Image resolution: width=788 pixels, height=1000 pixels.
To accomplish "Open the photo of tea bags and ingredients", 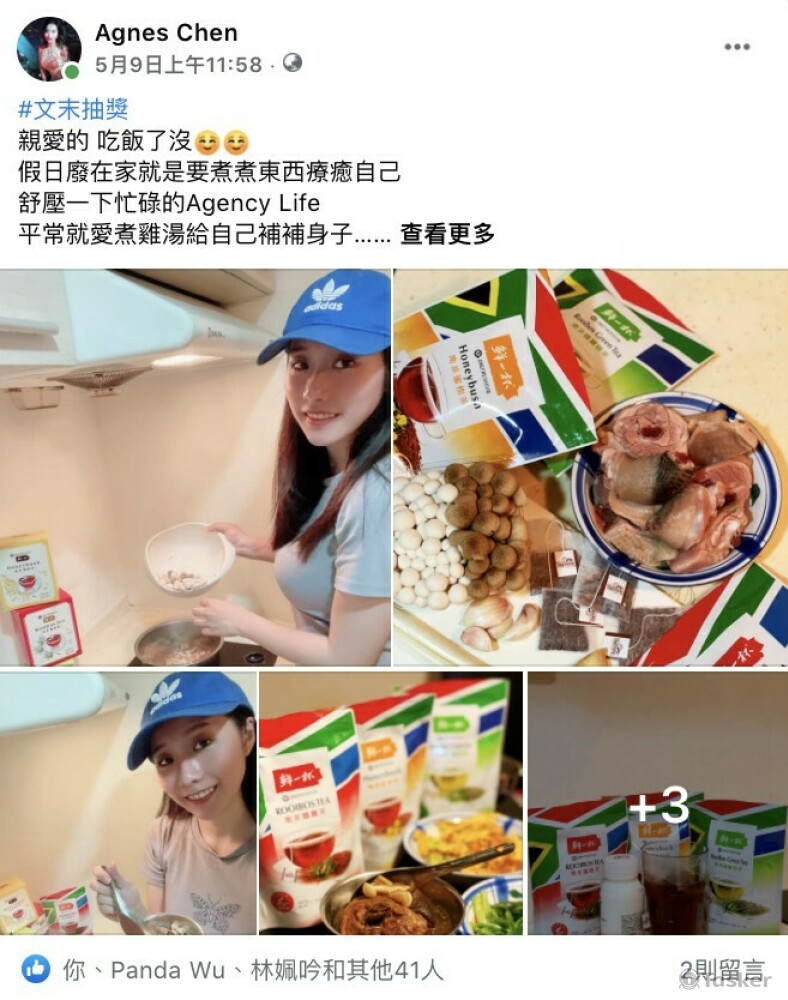I will [x=590, y=467].
